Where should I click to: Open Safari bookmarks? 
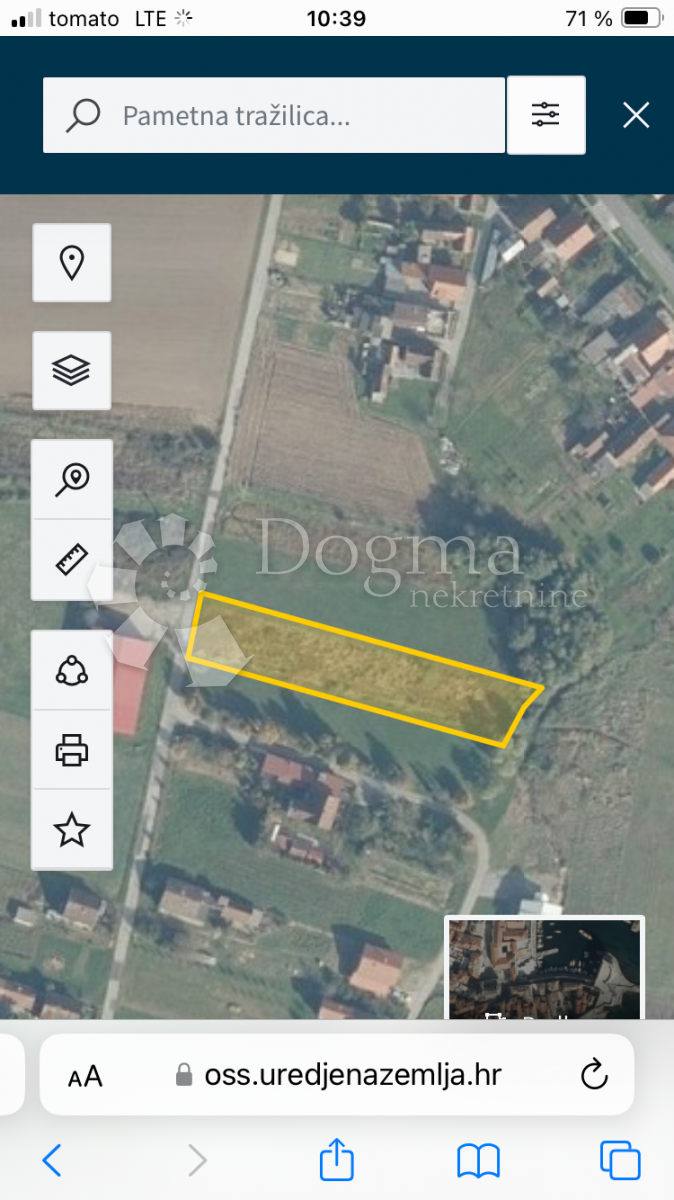[x=478, y=1161]
